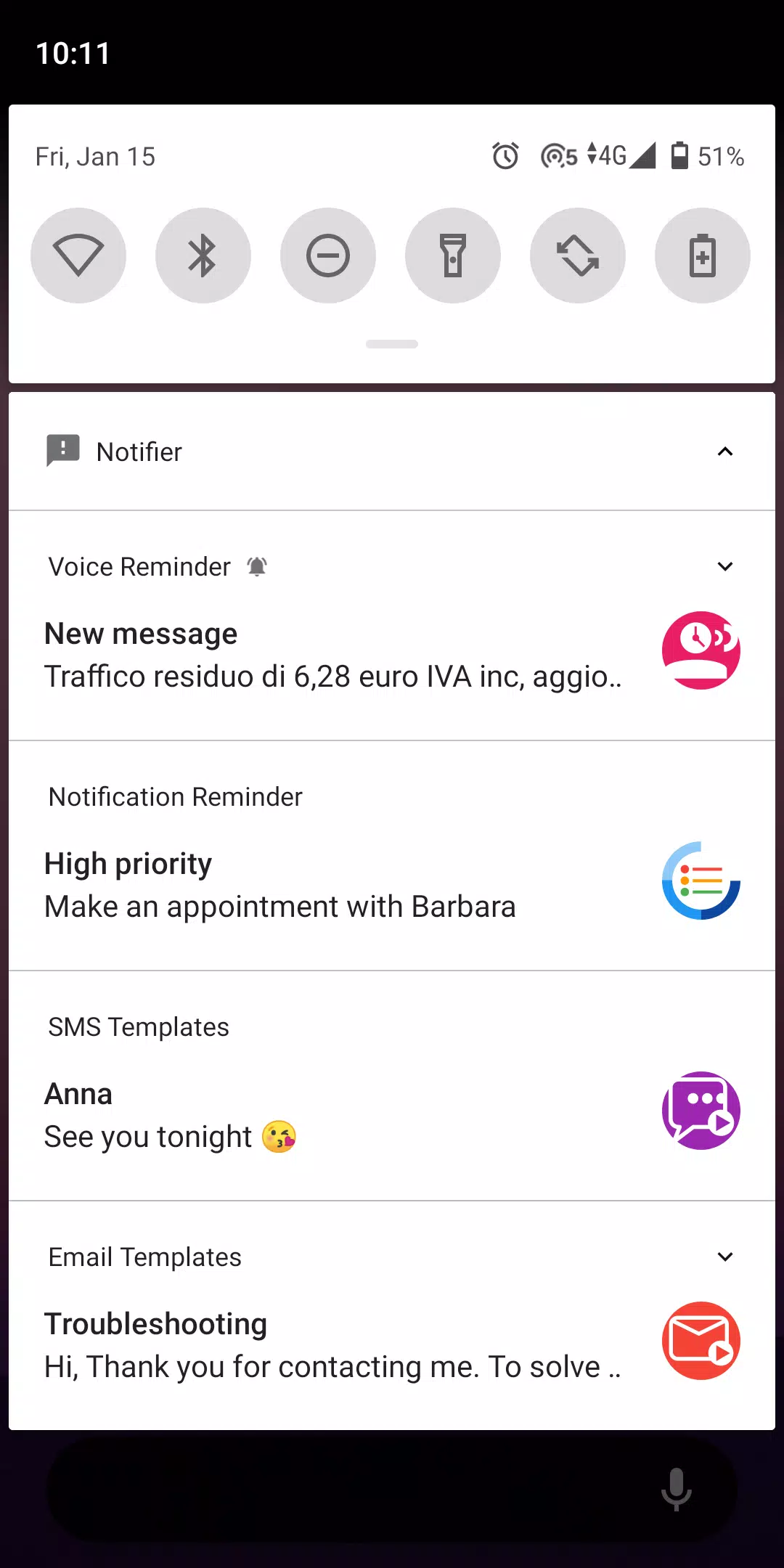
Task: Open Anna's See you tonight notification
Action: (334, 1116)
